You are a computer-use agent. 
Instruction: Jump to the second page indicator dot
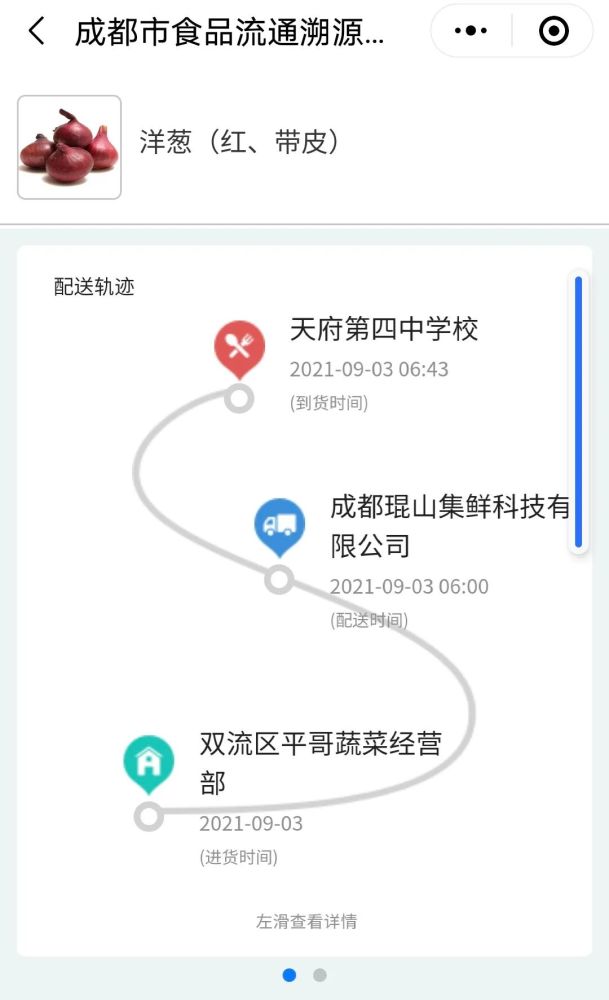(320, 975)
